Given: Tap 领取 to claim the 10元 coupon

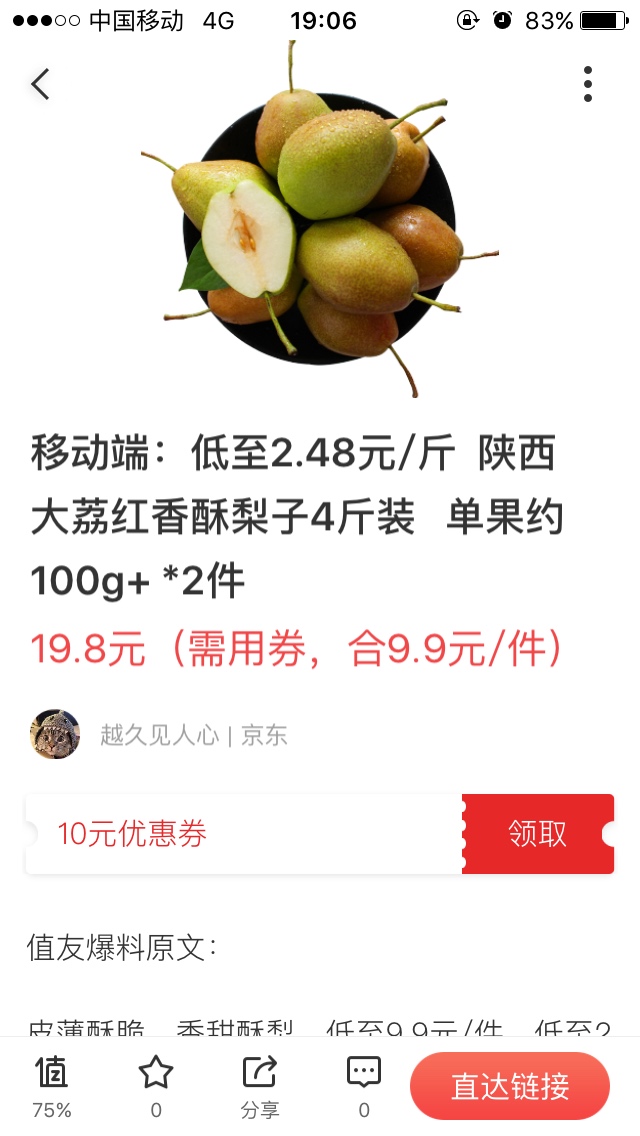Looking at the screenshot, I should point(538,834).
